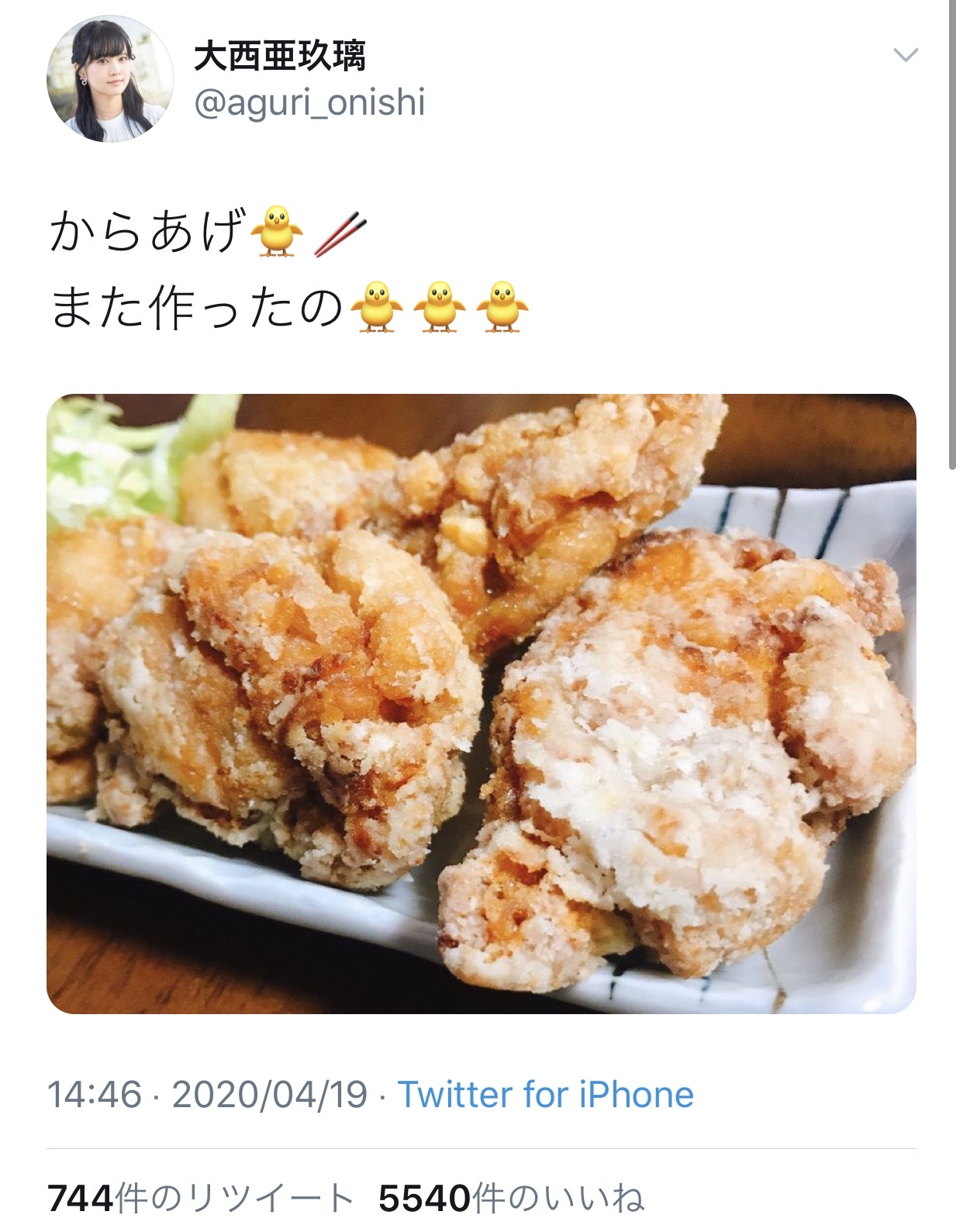Open the profile picture of 大西亜玖璃
Viewport: 963px width, 1232px height.
click(111, 80)
